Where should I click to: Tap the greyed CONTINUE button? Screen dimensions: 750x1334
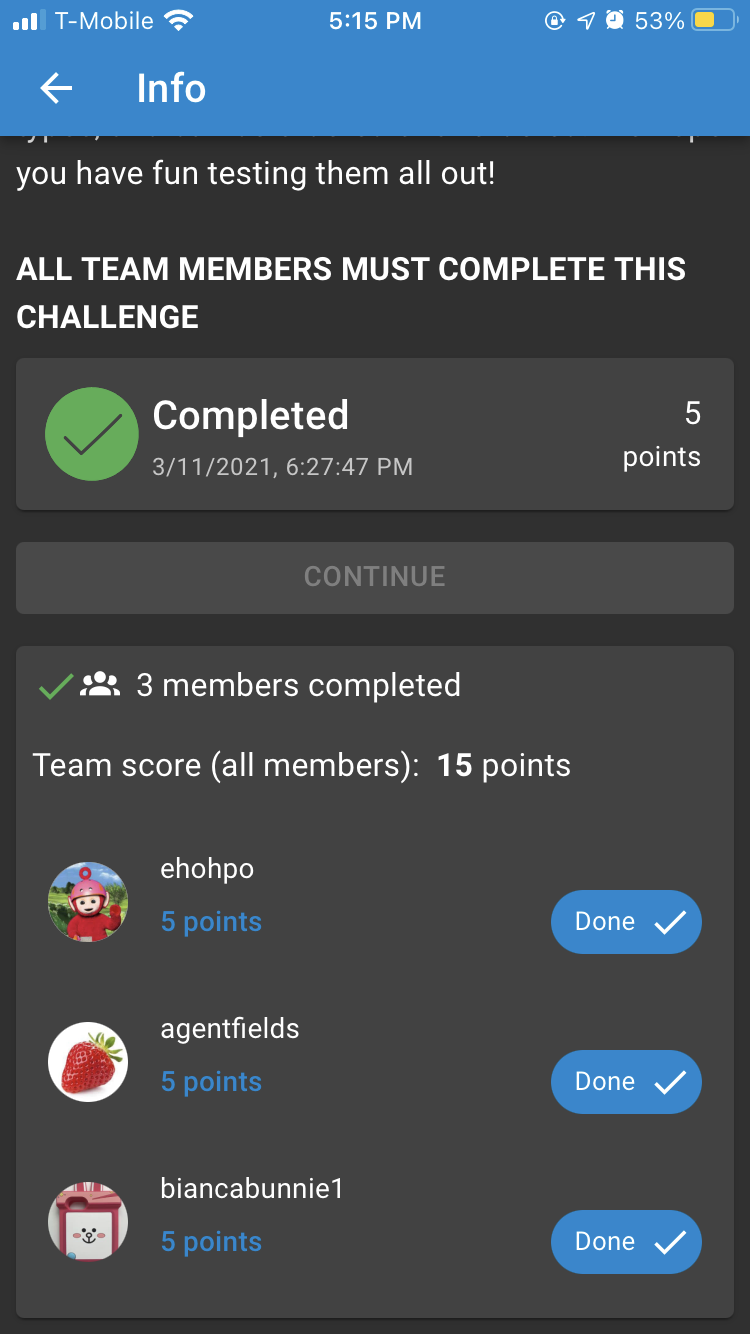click(x=375, y=577)
